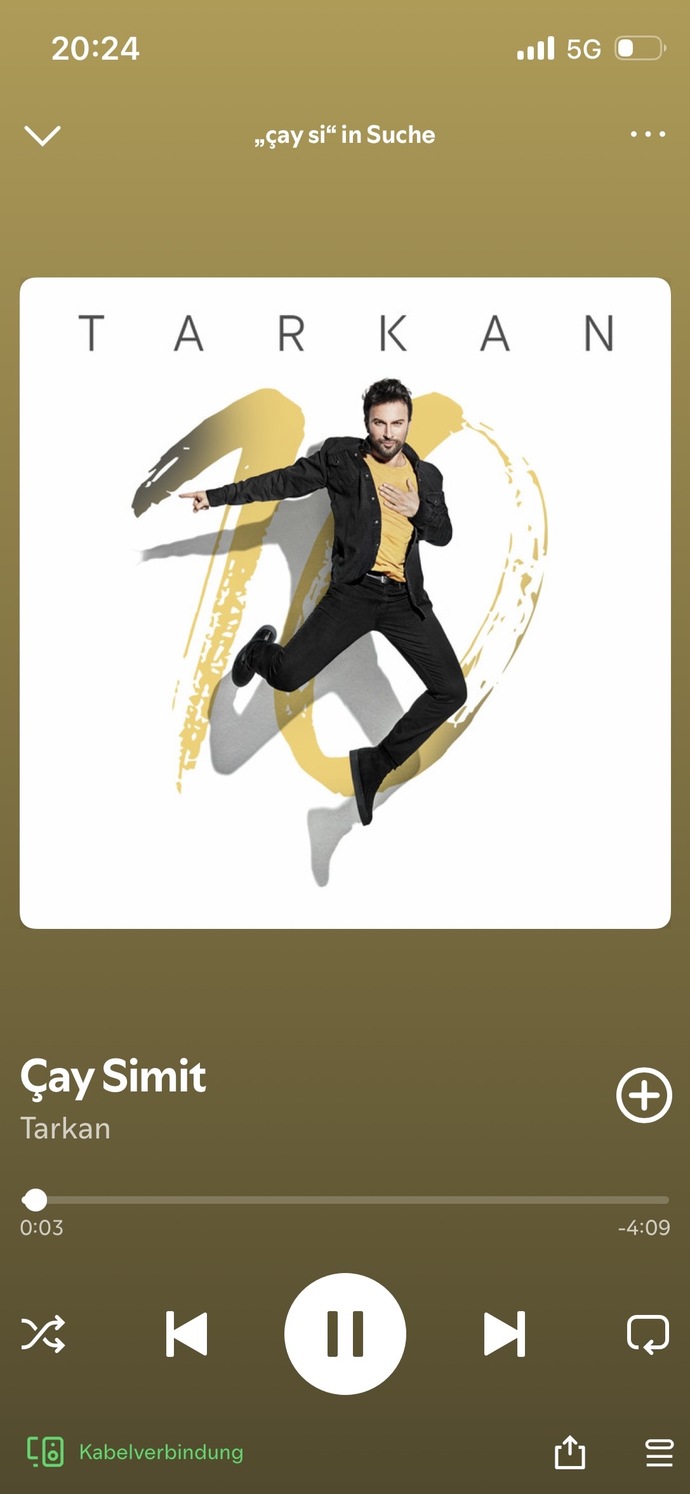The image size is (690, 1494).
Task: Open the Kabelverbindung device picker
Action: point(134,1451)
